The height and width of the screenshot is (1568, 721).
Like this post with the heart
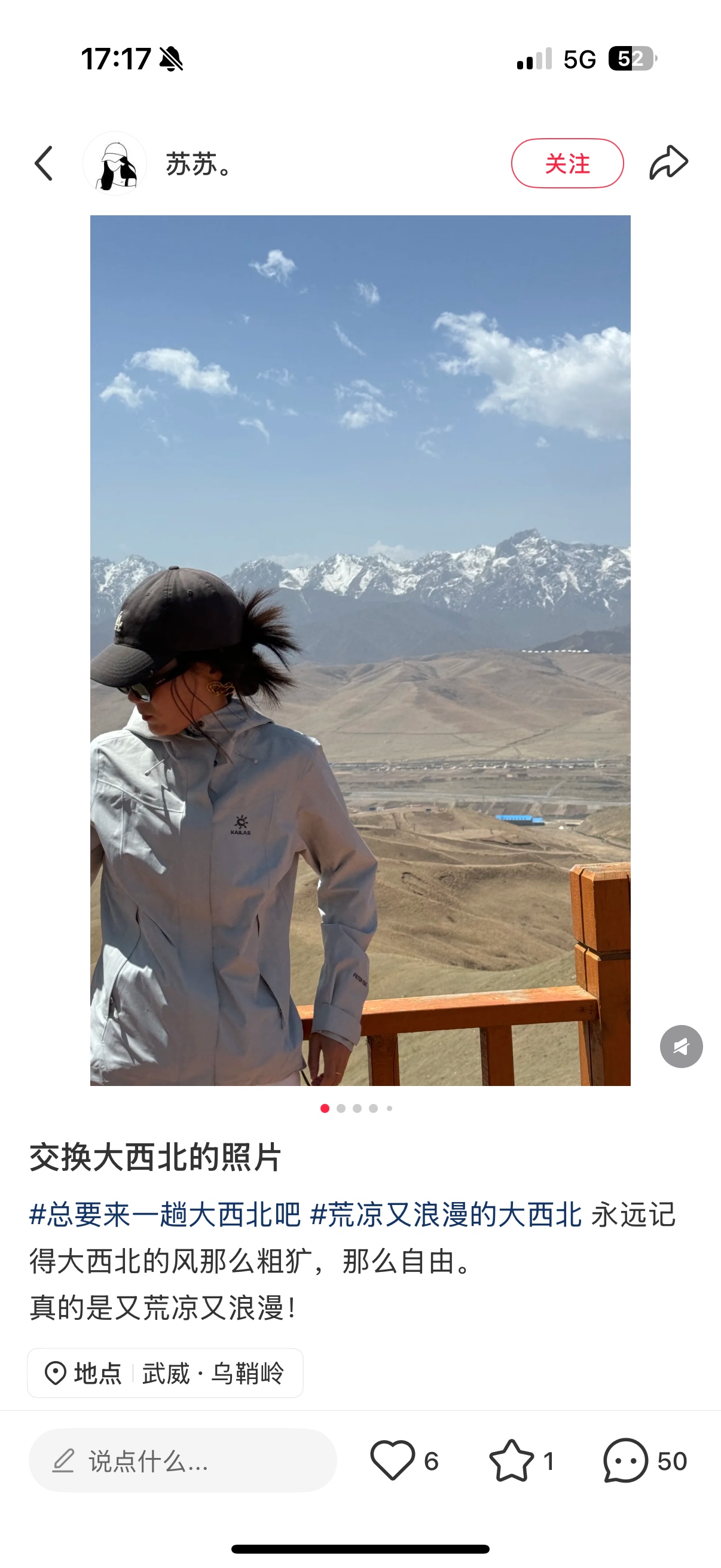[x=392, y=1460]
